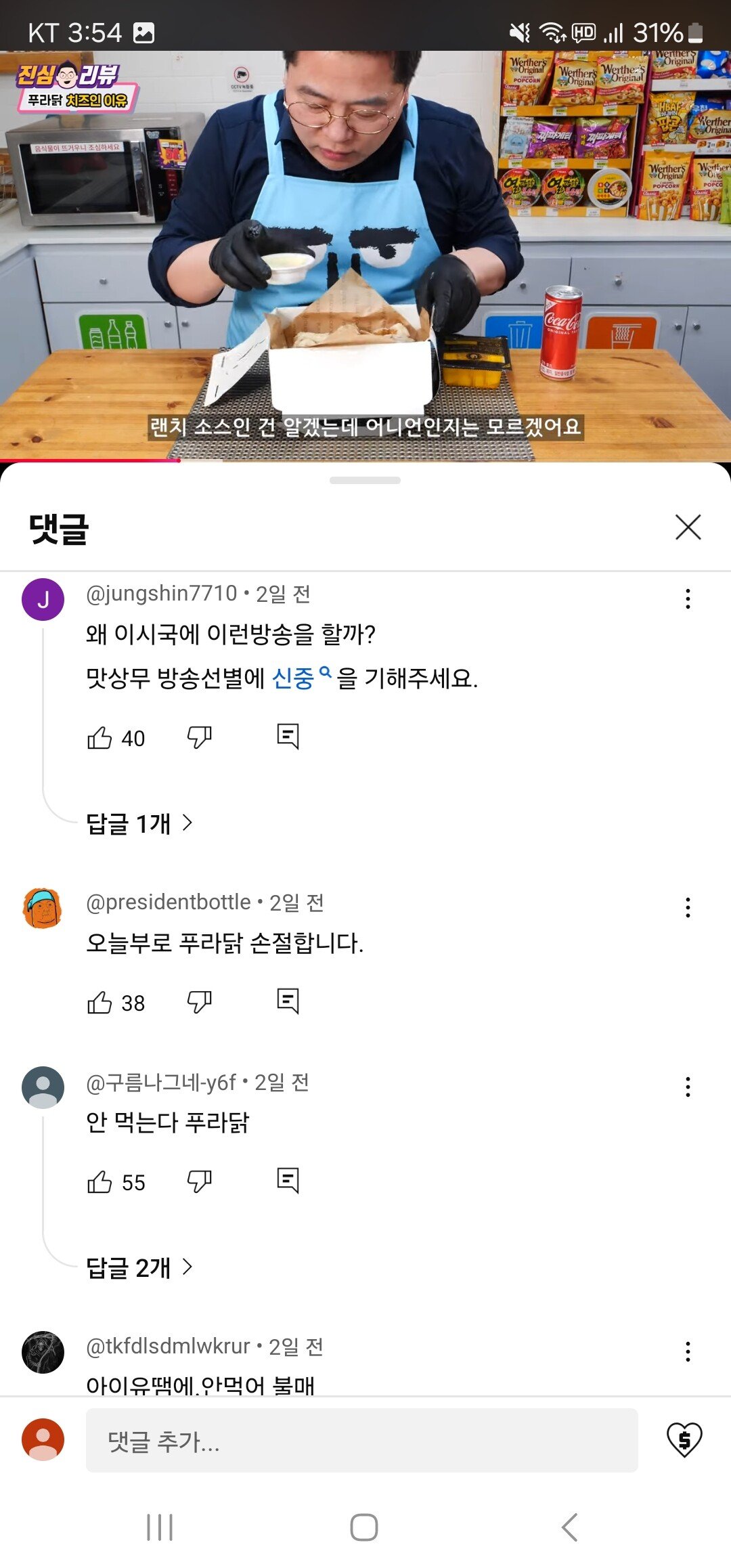Like the comment by @구름나그네-y6f
This screenshot has height=1568, width=731.
[99, 1182]
